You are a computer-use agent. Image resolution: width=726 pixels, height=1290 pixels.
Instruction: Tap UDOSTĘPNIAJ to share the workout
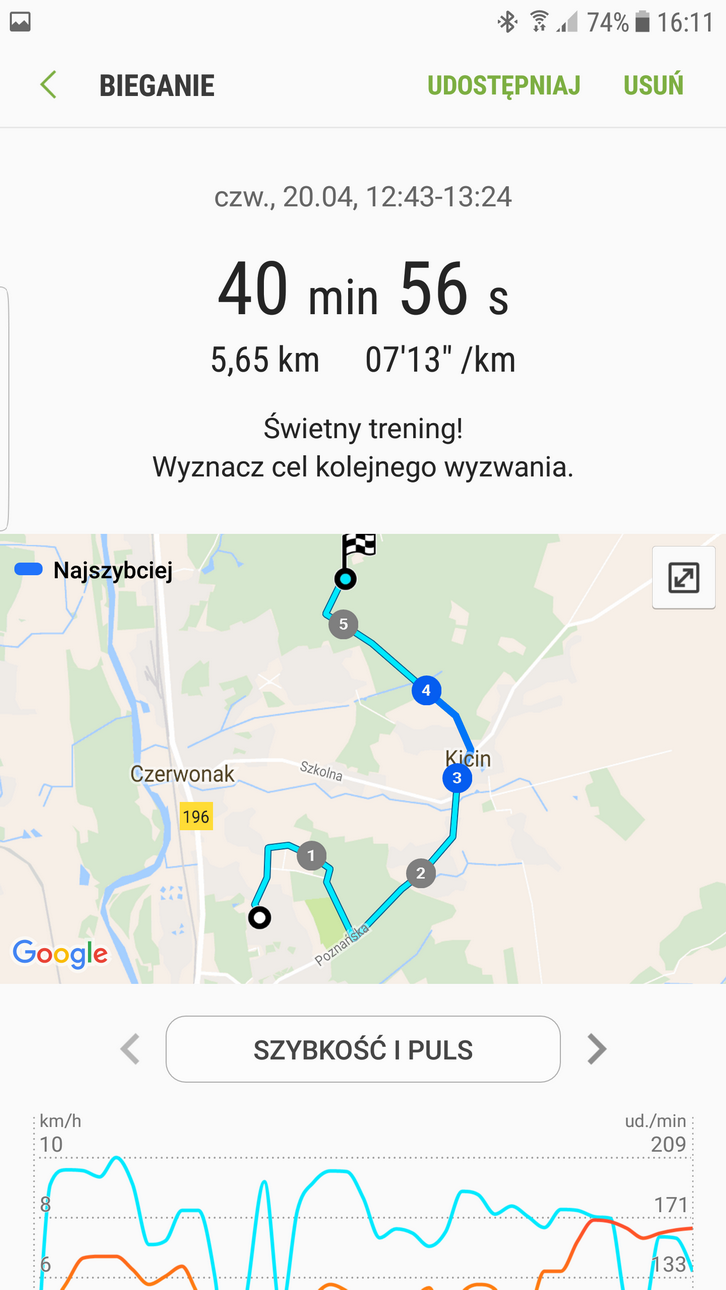(503, 85)
